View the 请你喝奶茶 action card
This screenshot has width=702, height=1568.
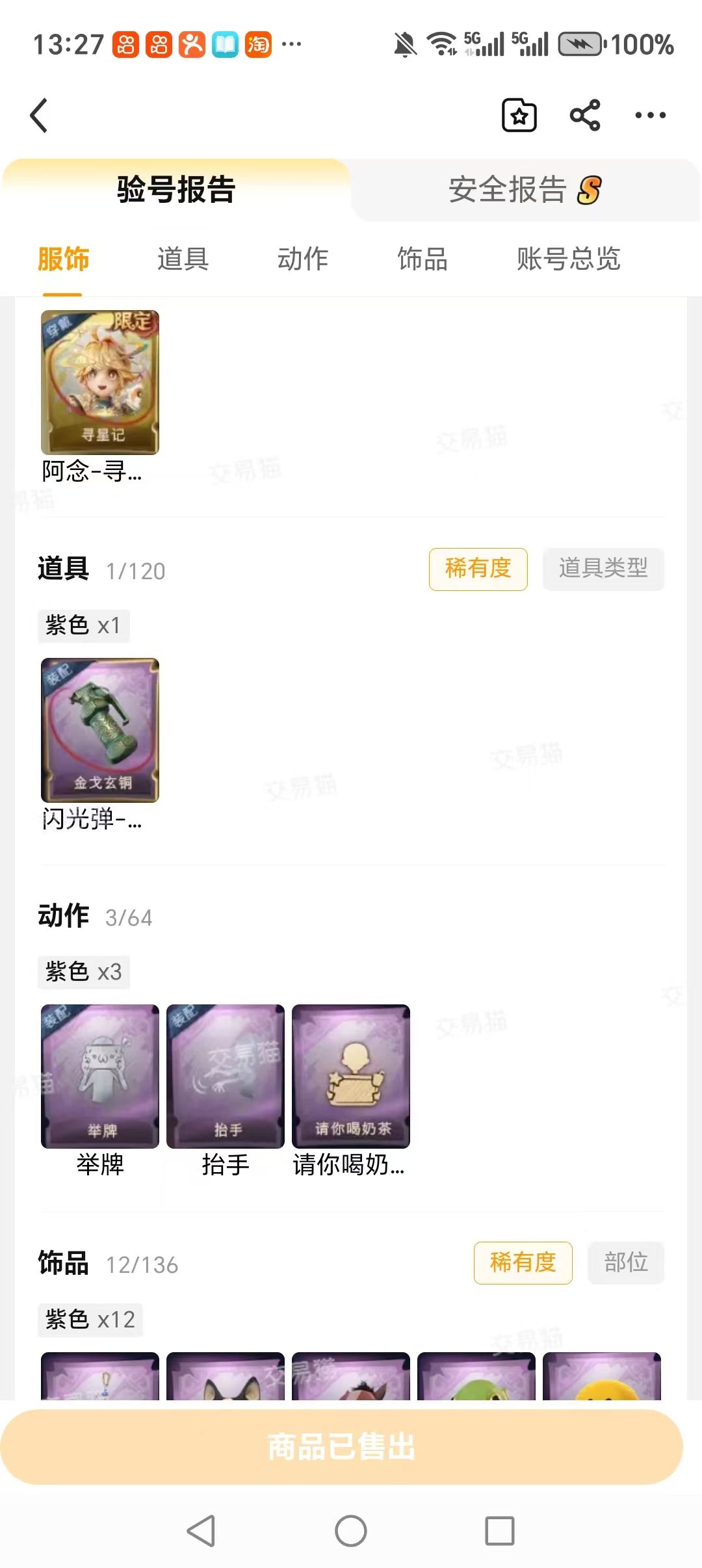pos(351,1091)
